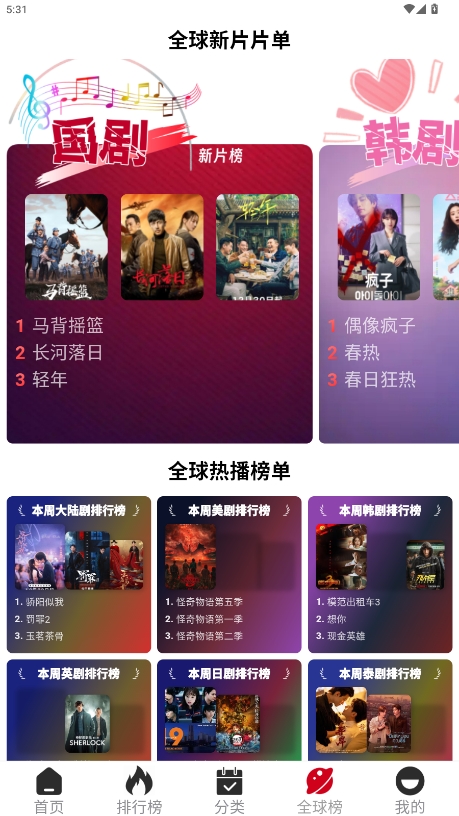The width and height of the screenshot is (459, 816).
Task: Go to the 分类 tab
Action: point(230,790)
